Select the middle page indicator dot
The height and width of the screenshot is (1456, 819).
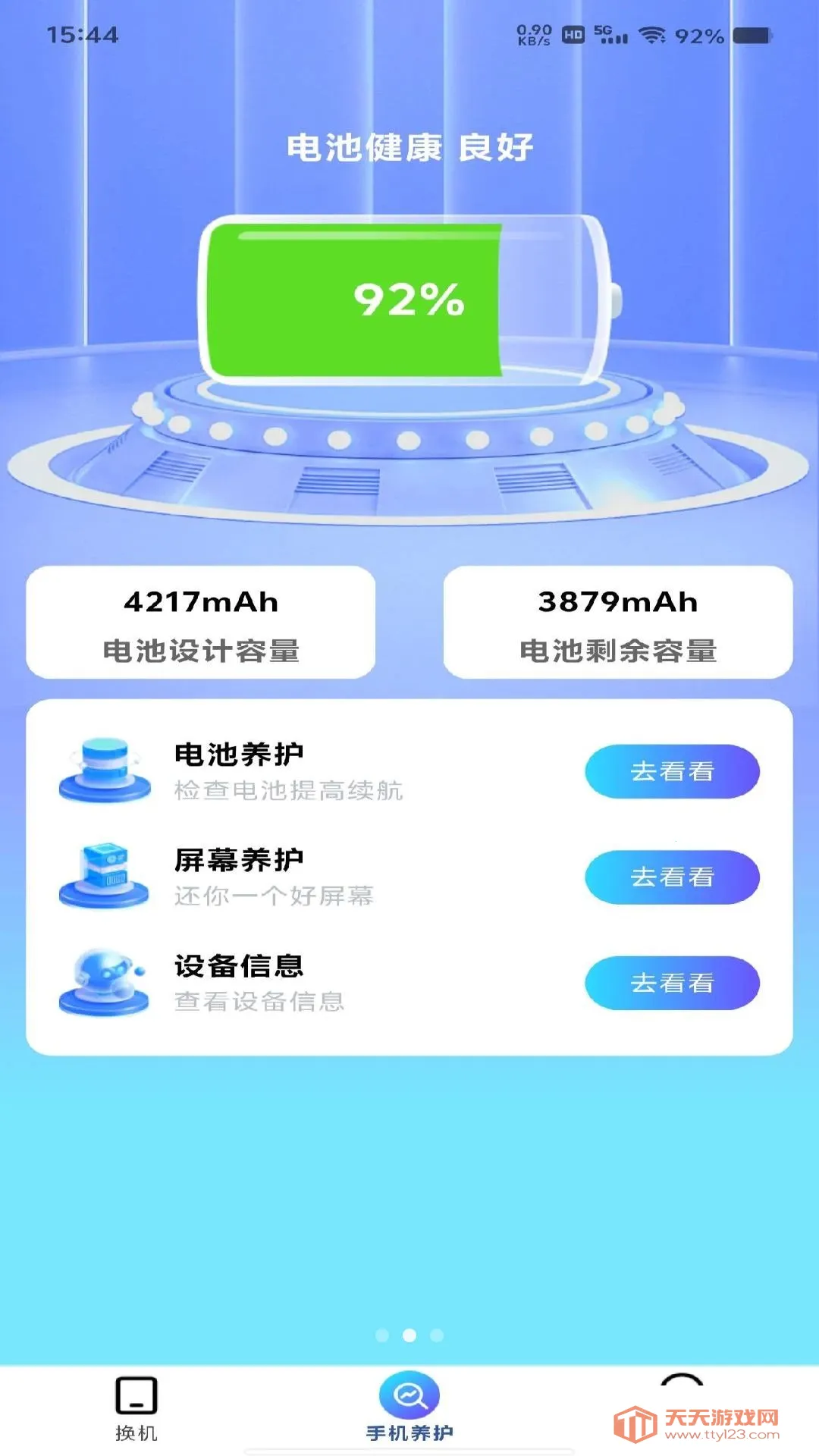click(x=409, y=1336)
